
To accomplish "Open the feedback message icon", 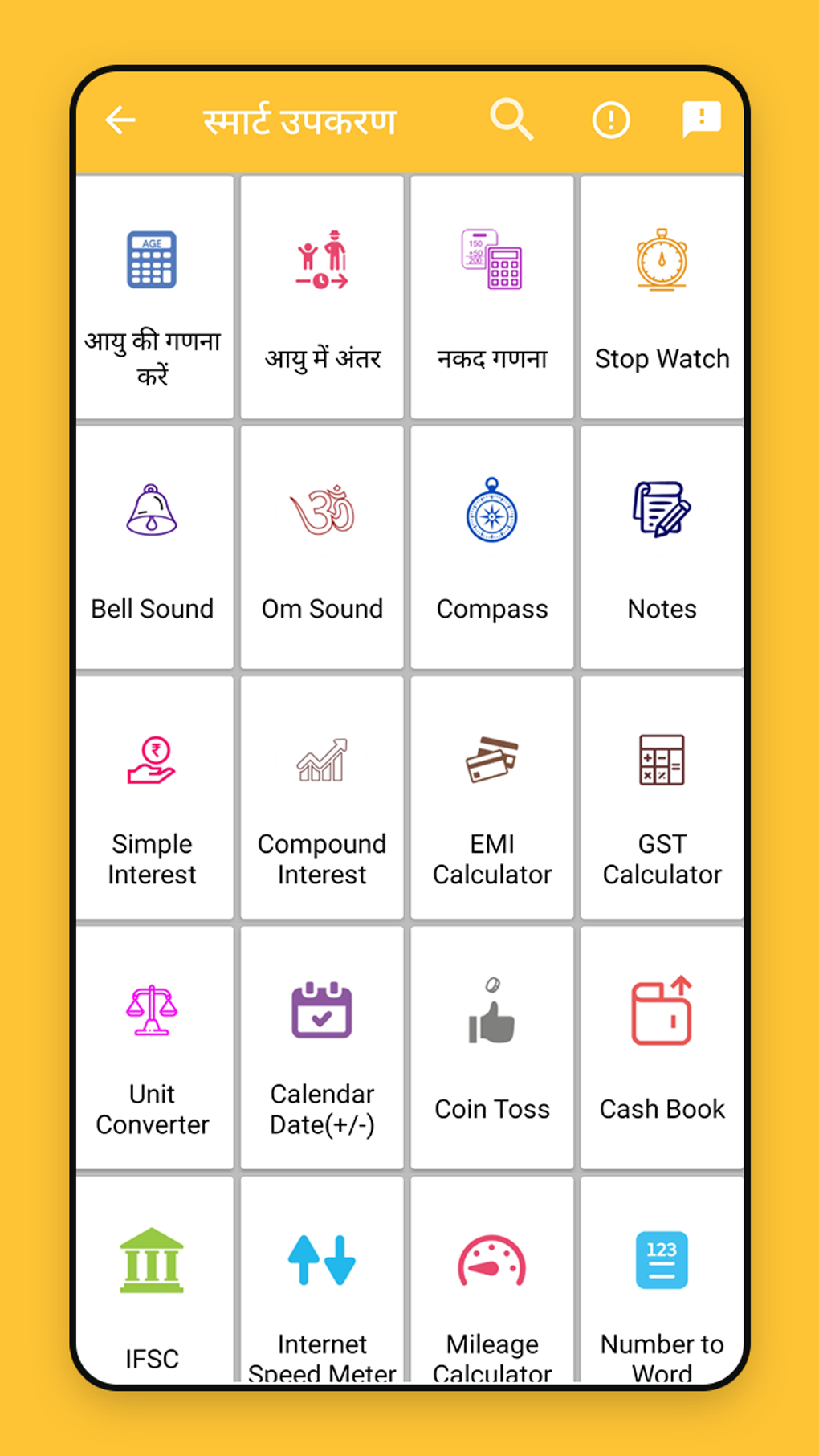I will point(701,120).
